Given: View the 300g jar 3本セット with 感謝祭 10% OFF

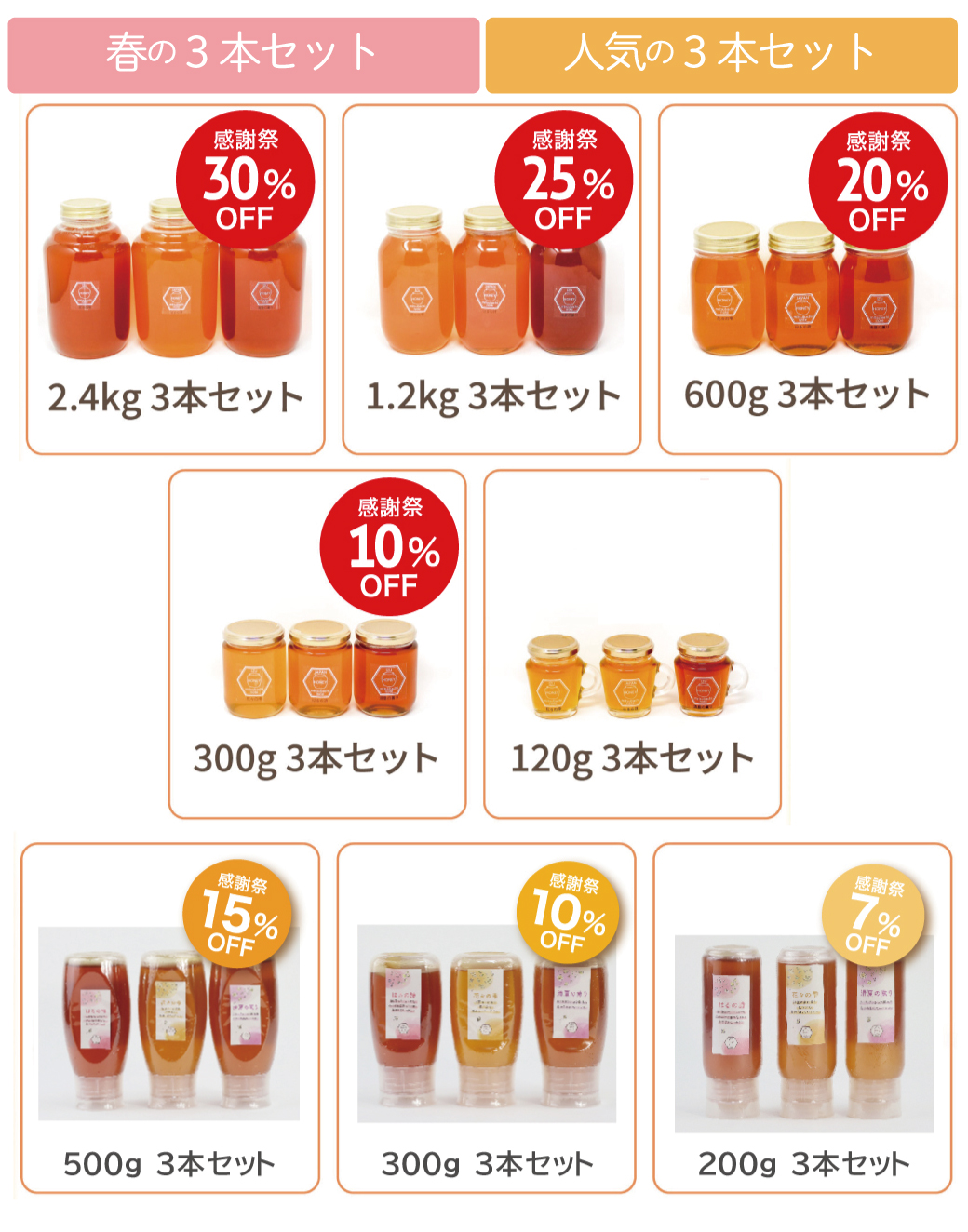Looking at the screenshot, I should tap(317, 644).
